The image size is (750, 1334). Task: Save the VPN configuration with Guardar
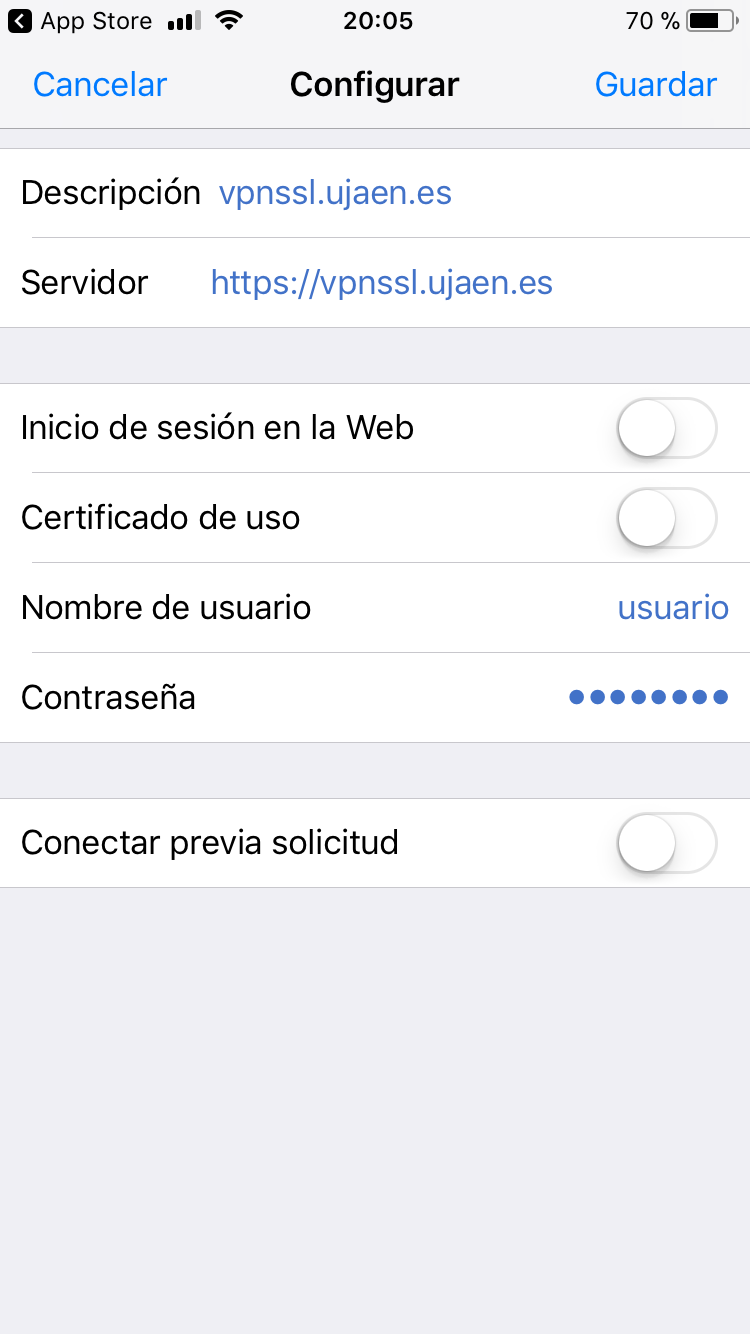click(655, 85)
